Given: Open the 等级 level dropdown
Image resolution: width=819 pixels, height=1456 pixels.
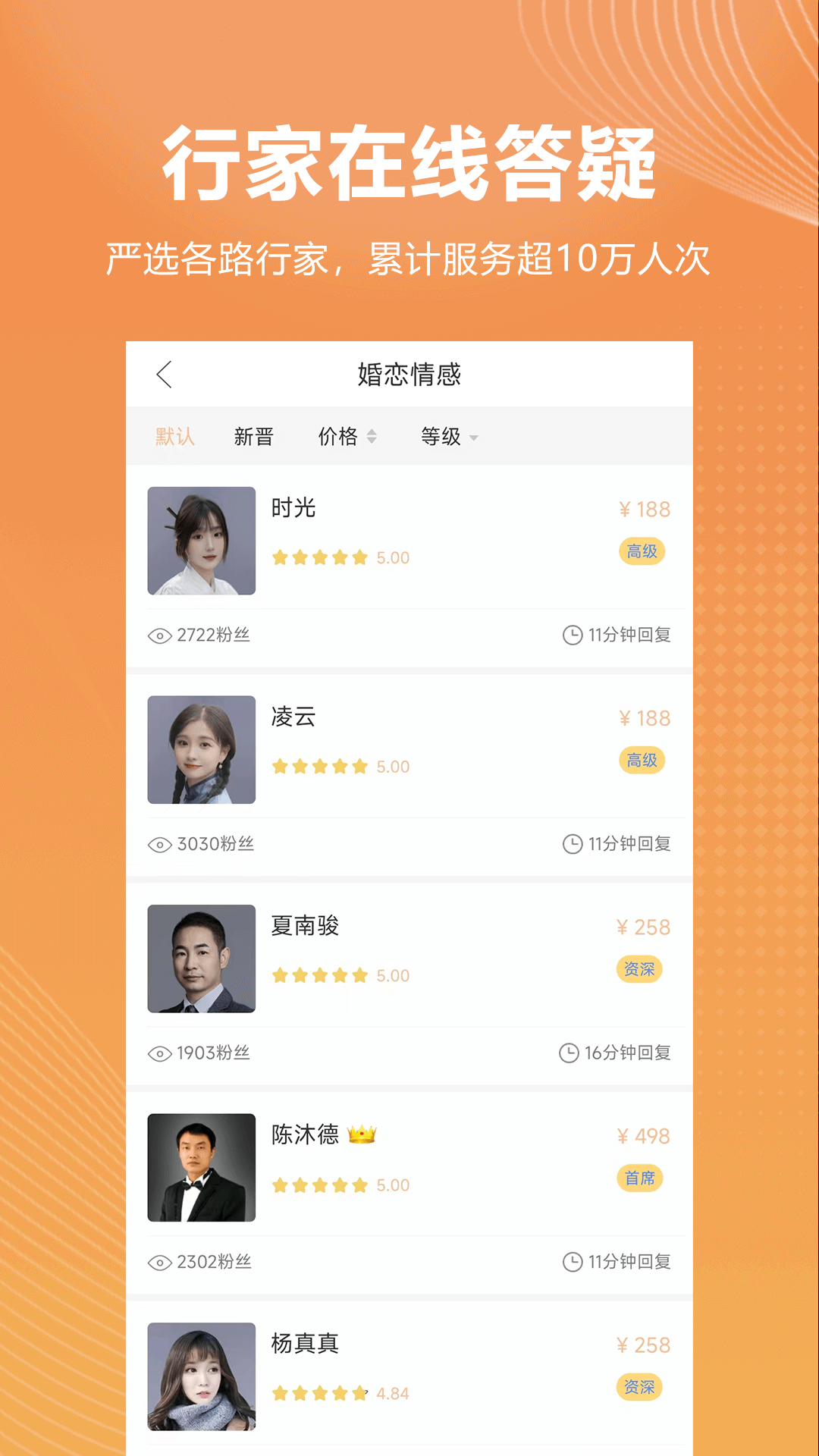Looking at the screenshot, I should click(x=448, y=437).
